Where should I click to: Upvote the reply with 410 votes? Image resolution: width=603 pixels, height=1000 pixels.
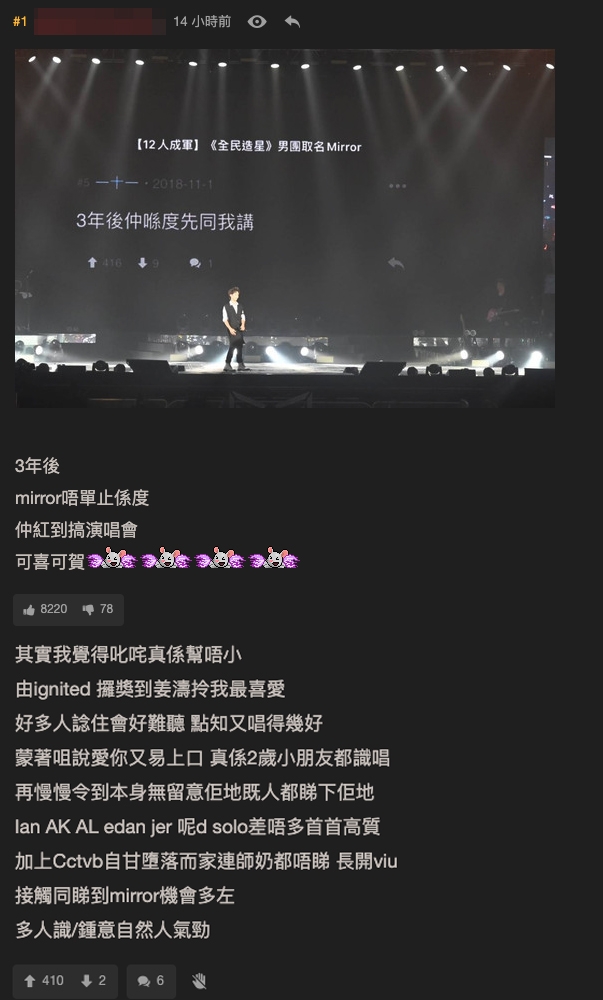click(42, 981)
